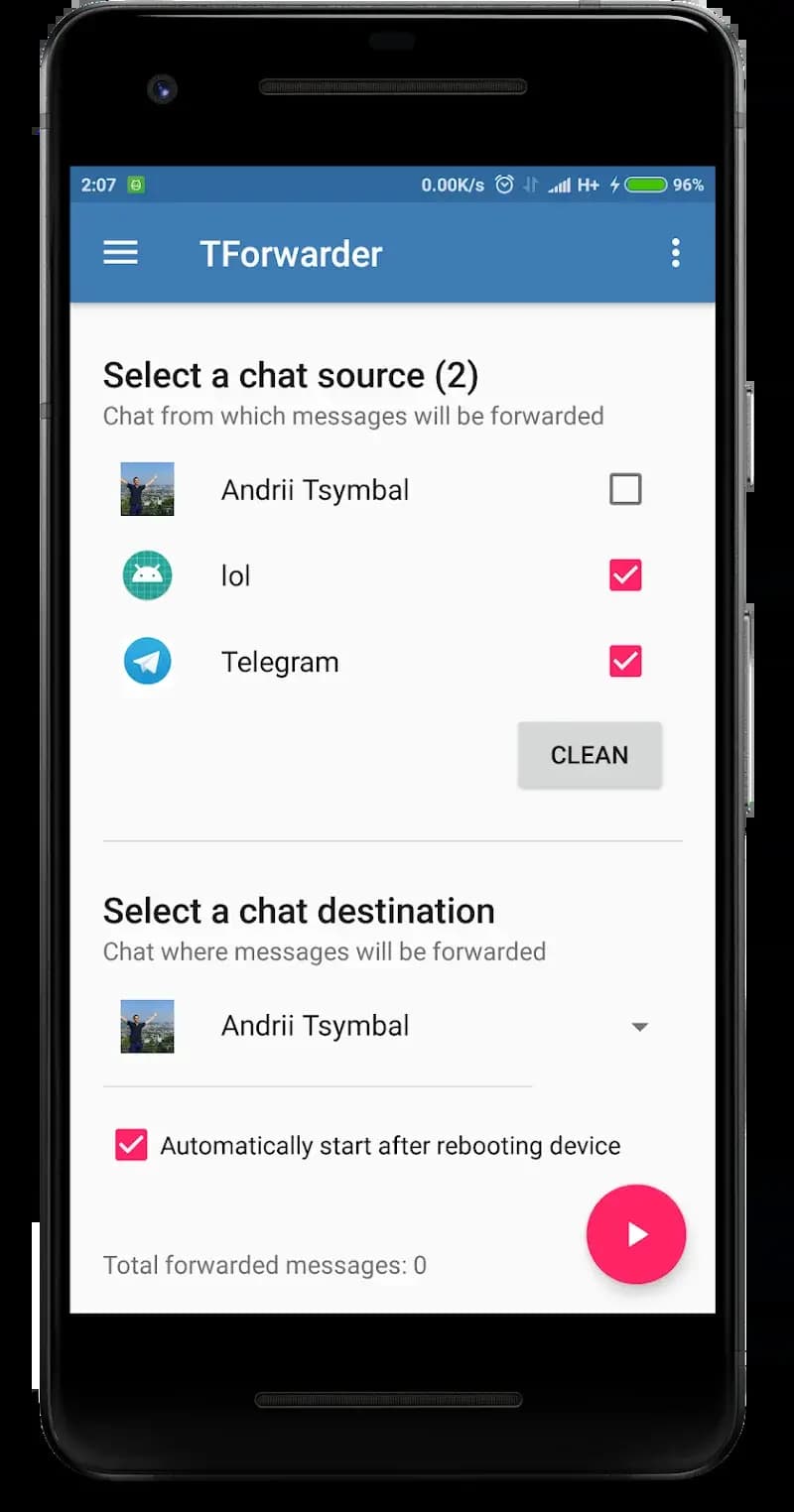Uncheck the Telegram chat source
Image resolution: width=794 pixels, height=1512 pixels.
point(625,661)
